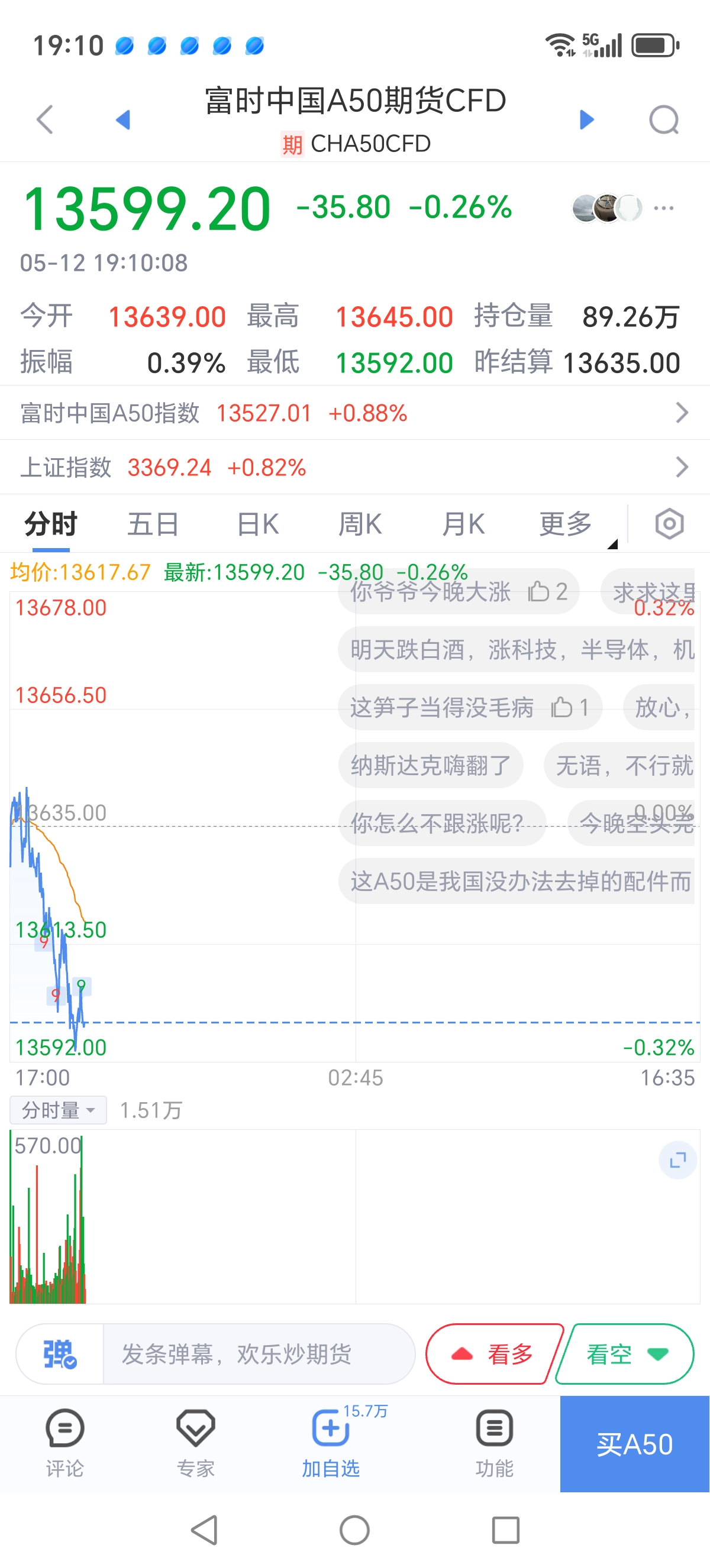Vote 看空 bearish
The image size is (710, 1568).
click(625, 1354)
